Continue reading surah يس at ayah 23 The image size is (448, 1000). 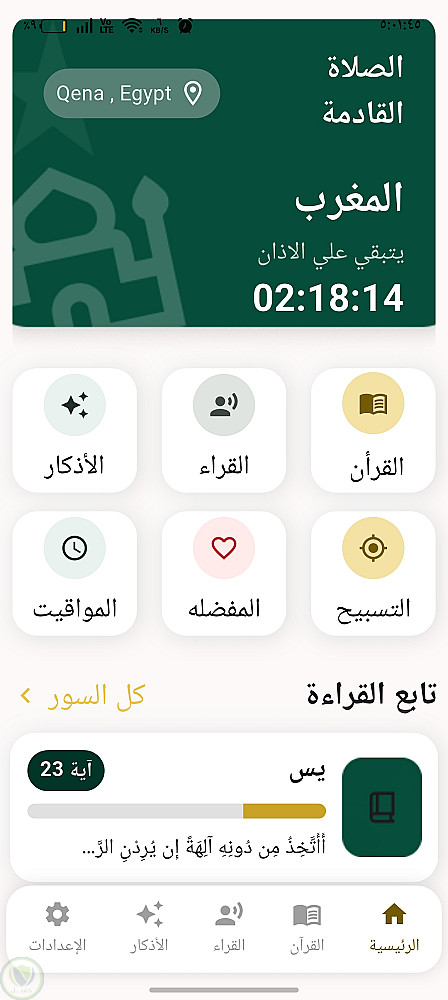(x=224, y=807)
